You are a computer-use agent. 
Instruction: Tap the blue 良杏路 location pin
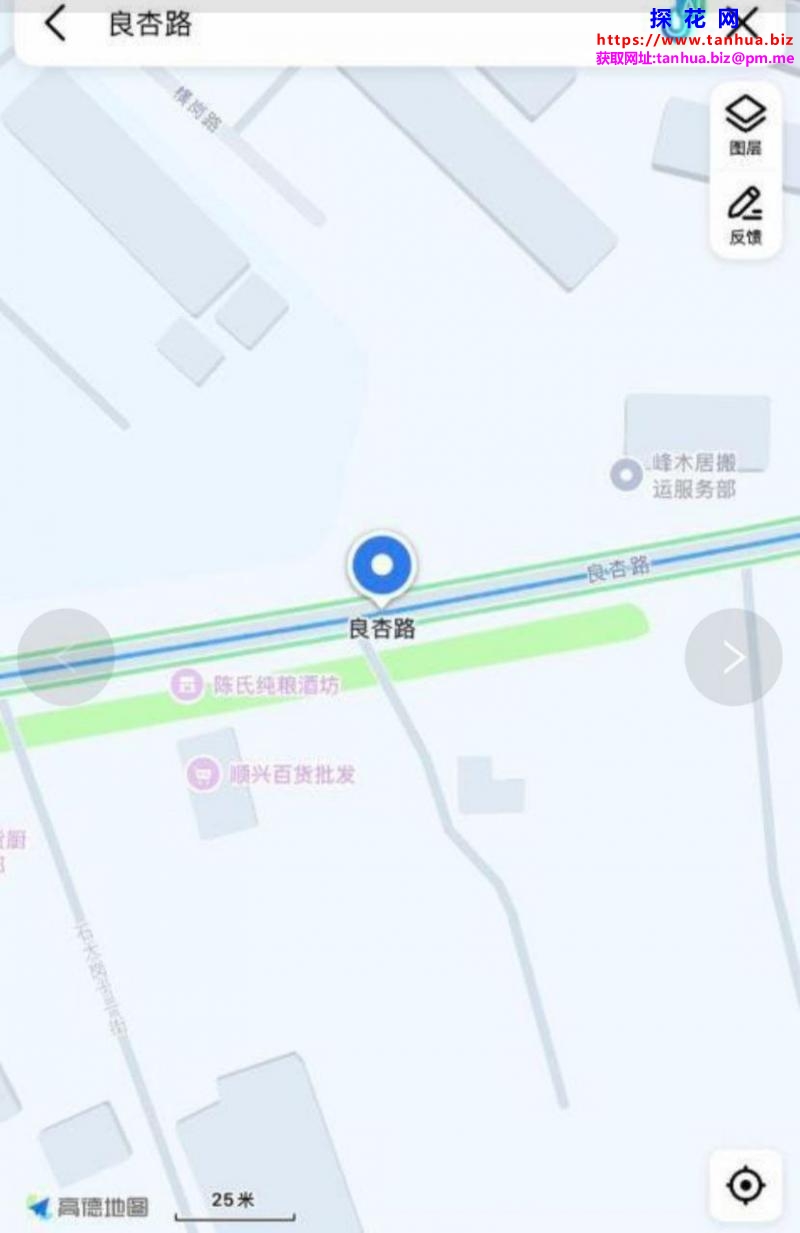coord(381,567)
